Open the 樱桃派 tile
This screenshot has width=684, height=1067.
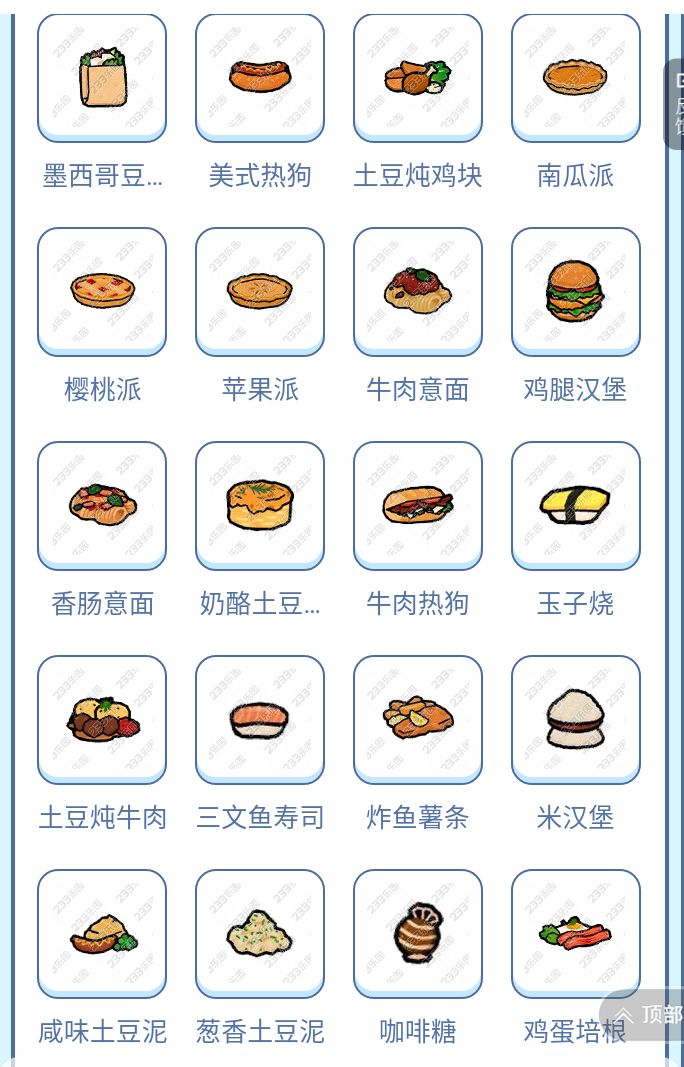click(102, 291)
